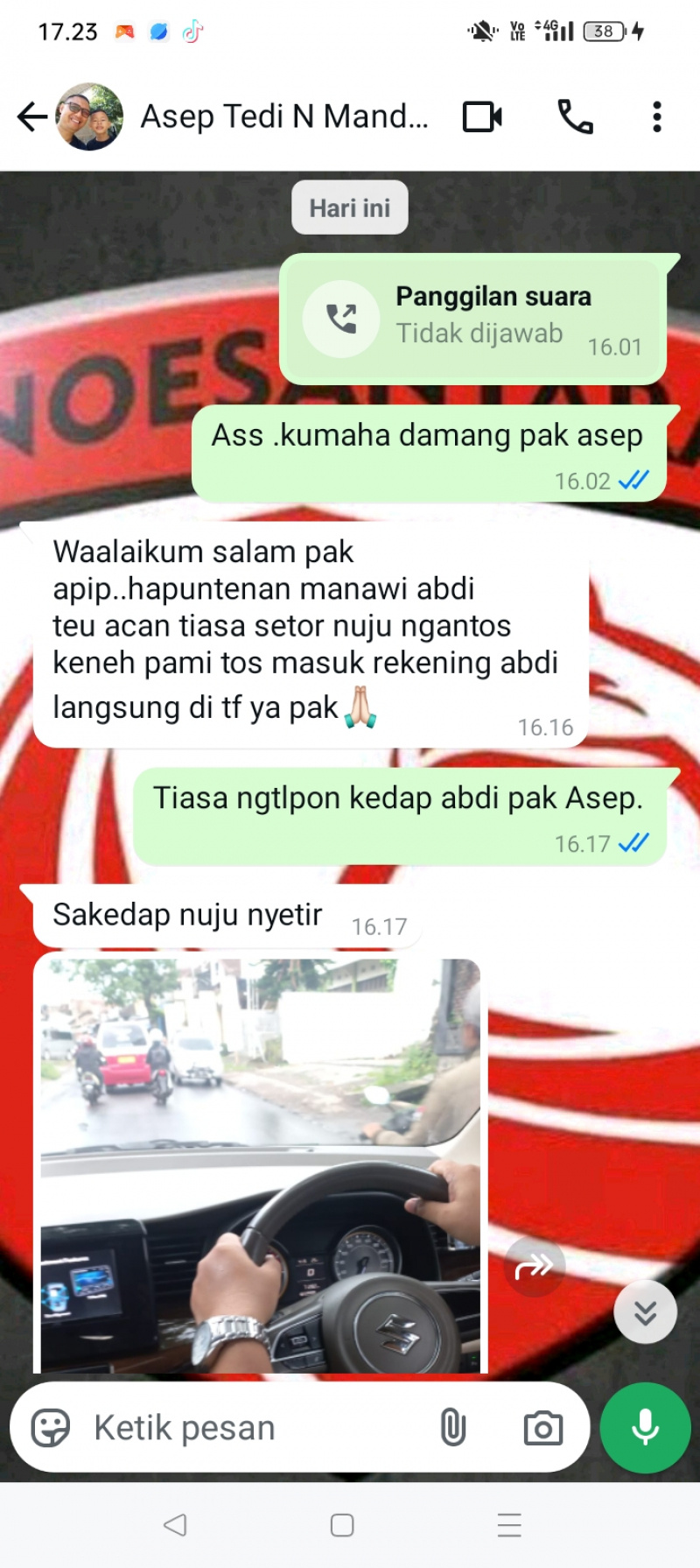Start a voice call with Asep
The image size is (700, 1568).
pyautogui.click(x=575, y=116)
